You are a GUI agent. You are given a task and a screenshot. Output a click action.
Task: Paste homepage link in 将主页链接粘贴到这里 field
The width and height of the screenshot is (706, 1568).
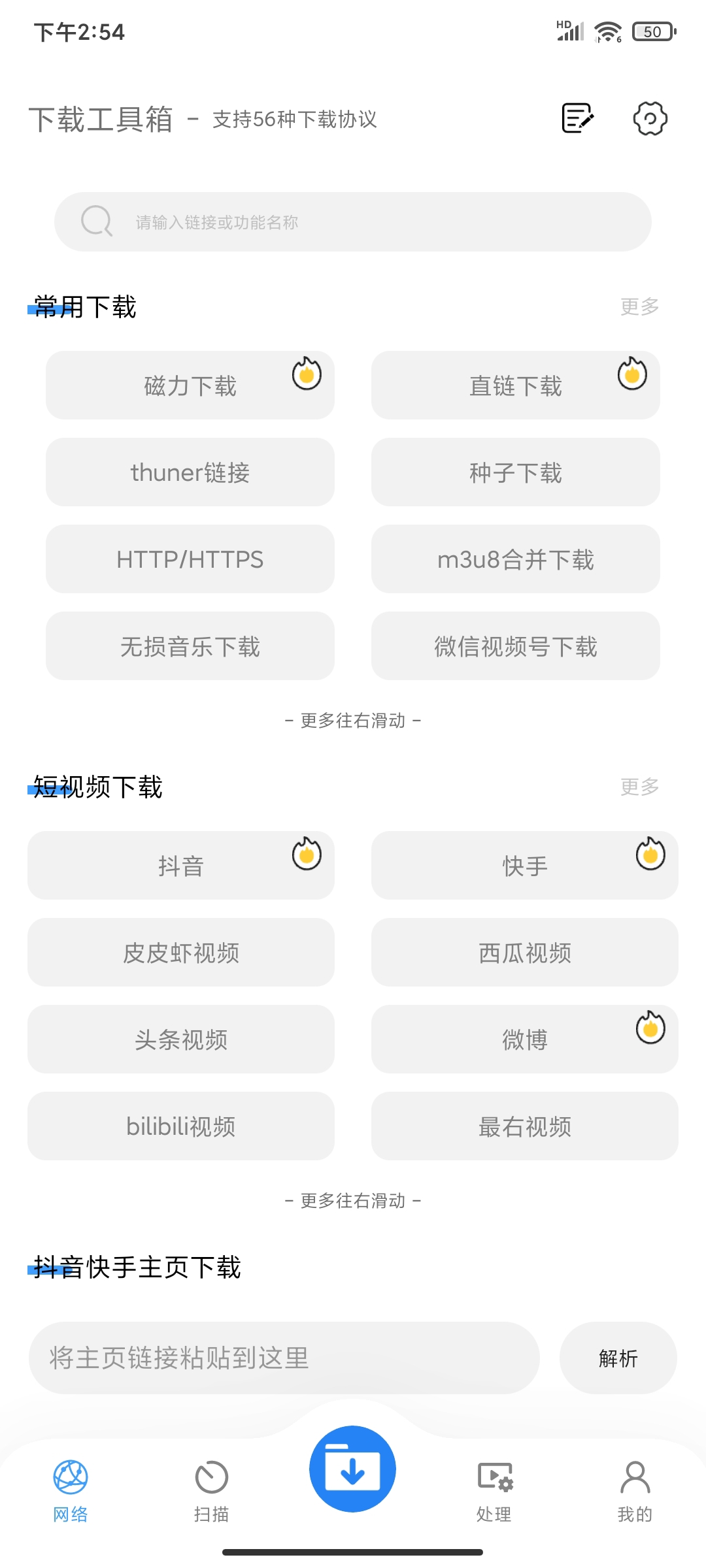[284, 1358]
